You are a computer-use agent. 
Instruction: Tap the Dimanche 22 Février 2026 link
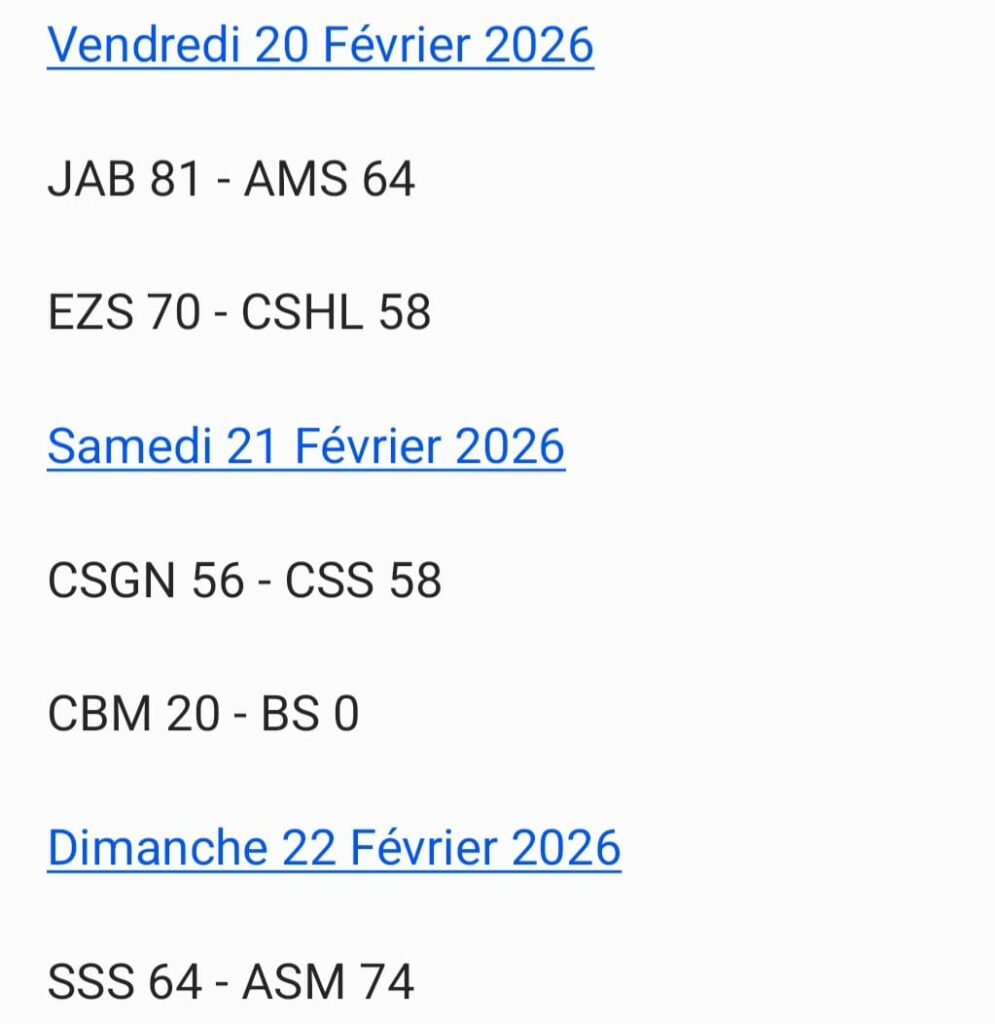(334, 848)
